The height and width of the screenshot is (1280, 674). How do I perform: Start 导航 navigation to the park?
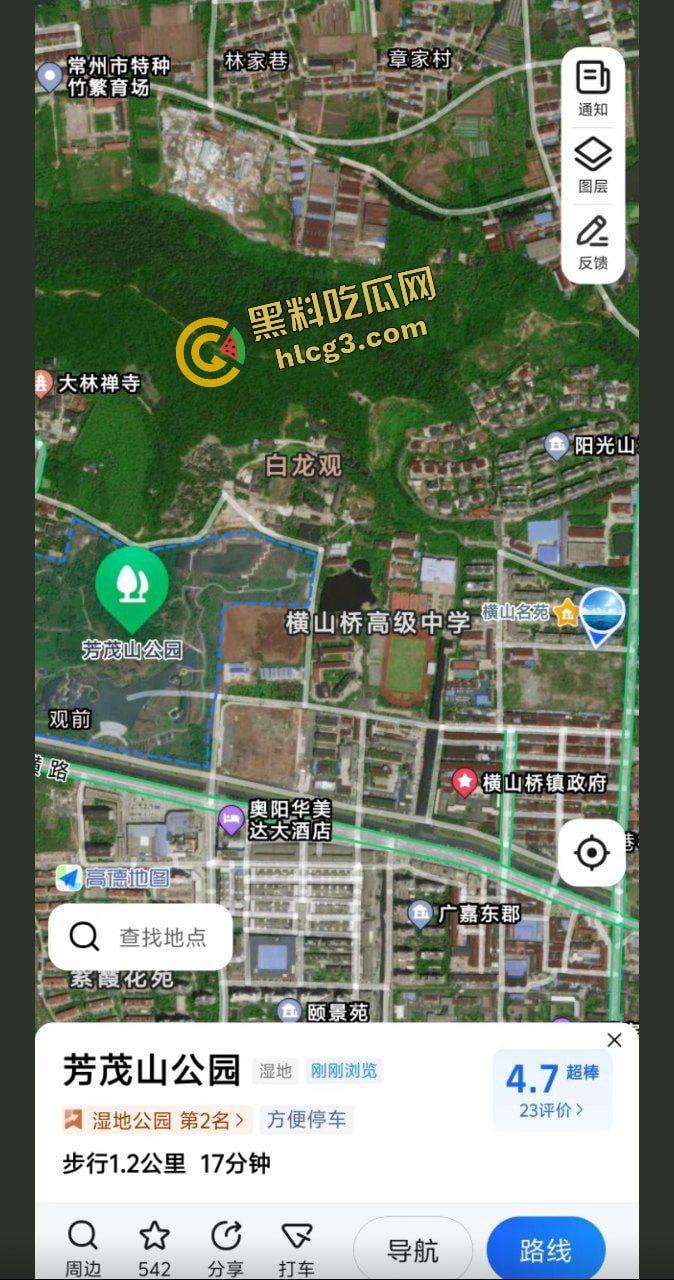(x=412, y=1250)
